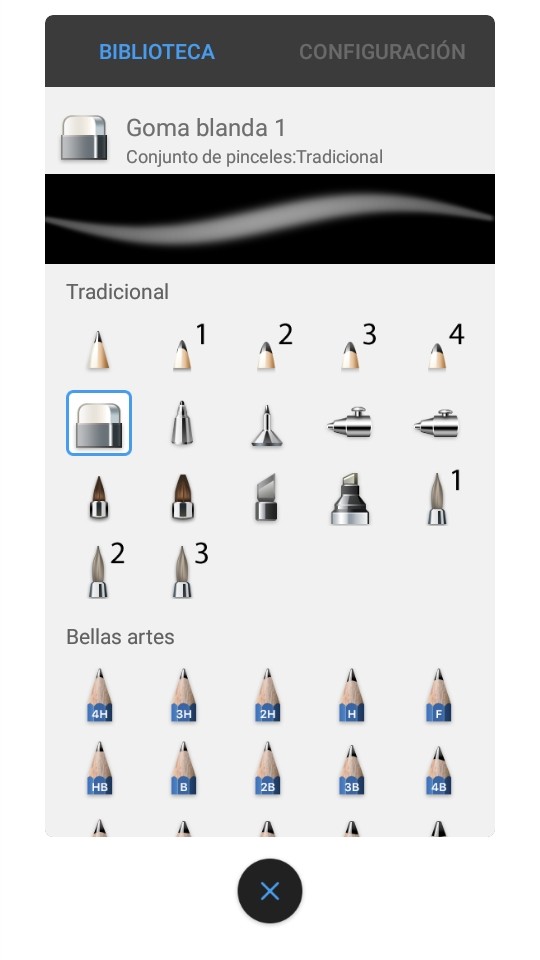Pick the gray paintbrush numbered 3

click(182, 572)
